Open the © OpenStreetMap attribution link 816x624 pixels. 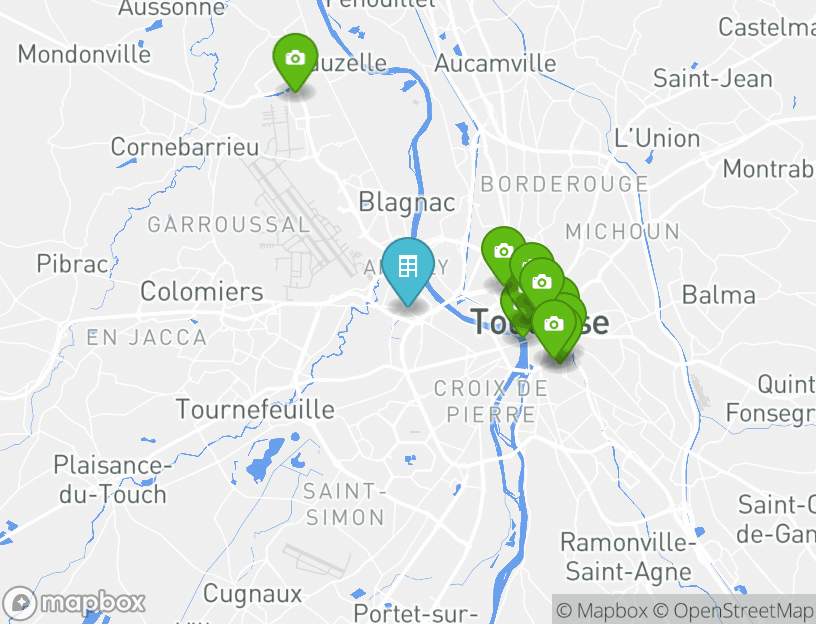[734, 610]
